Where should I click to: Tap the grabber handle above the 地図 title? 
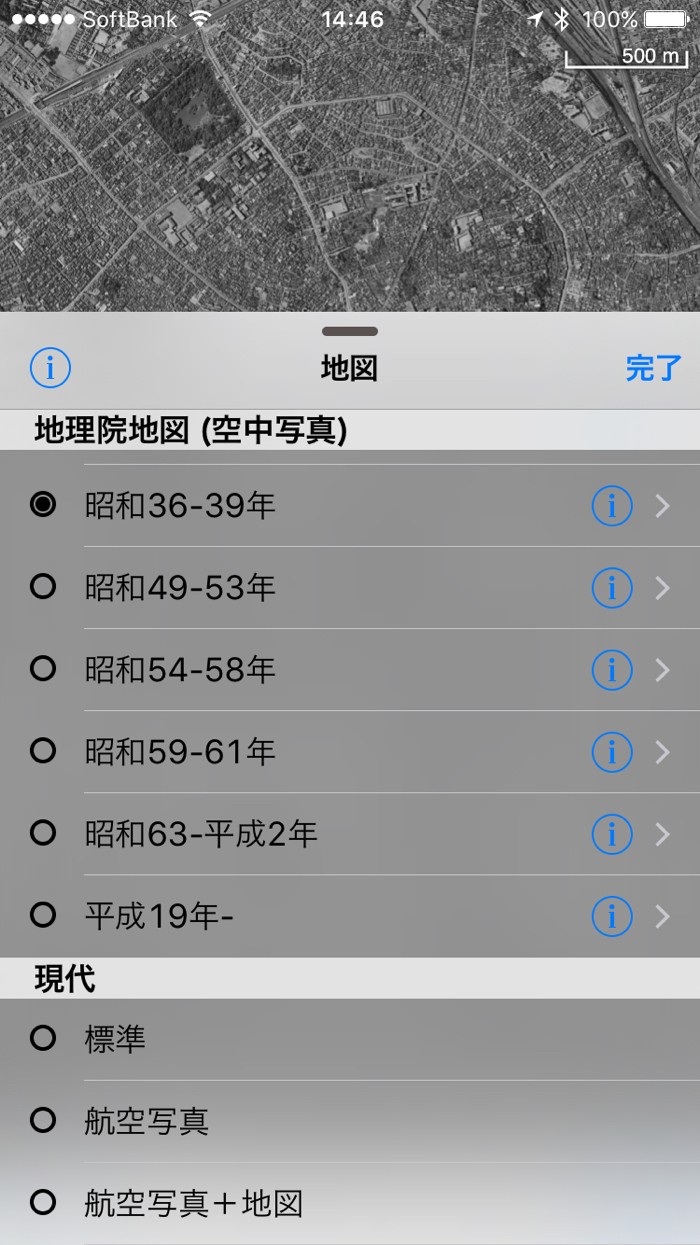(350, 331)
